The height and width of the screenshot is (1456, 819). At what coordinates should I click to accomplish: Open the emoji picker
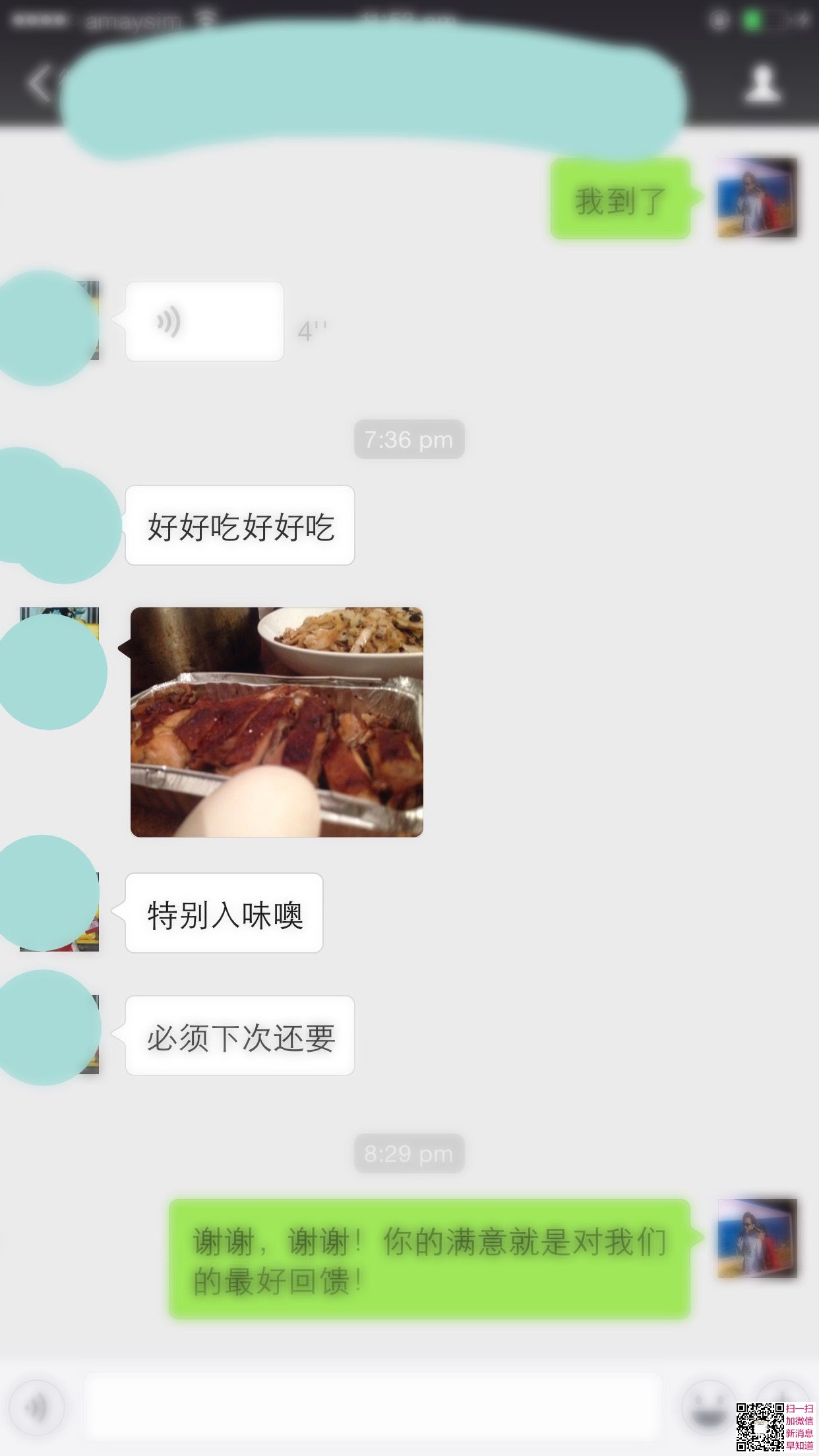708,1407
